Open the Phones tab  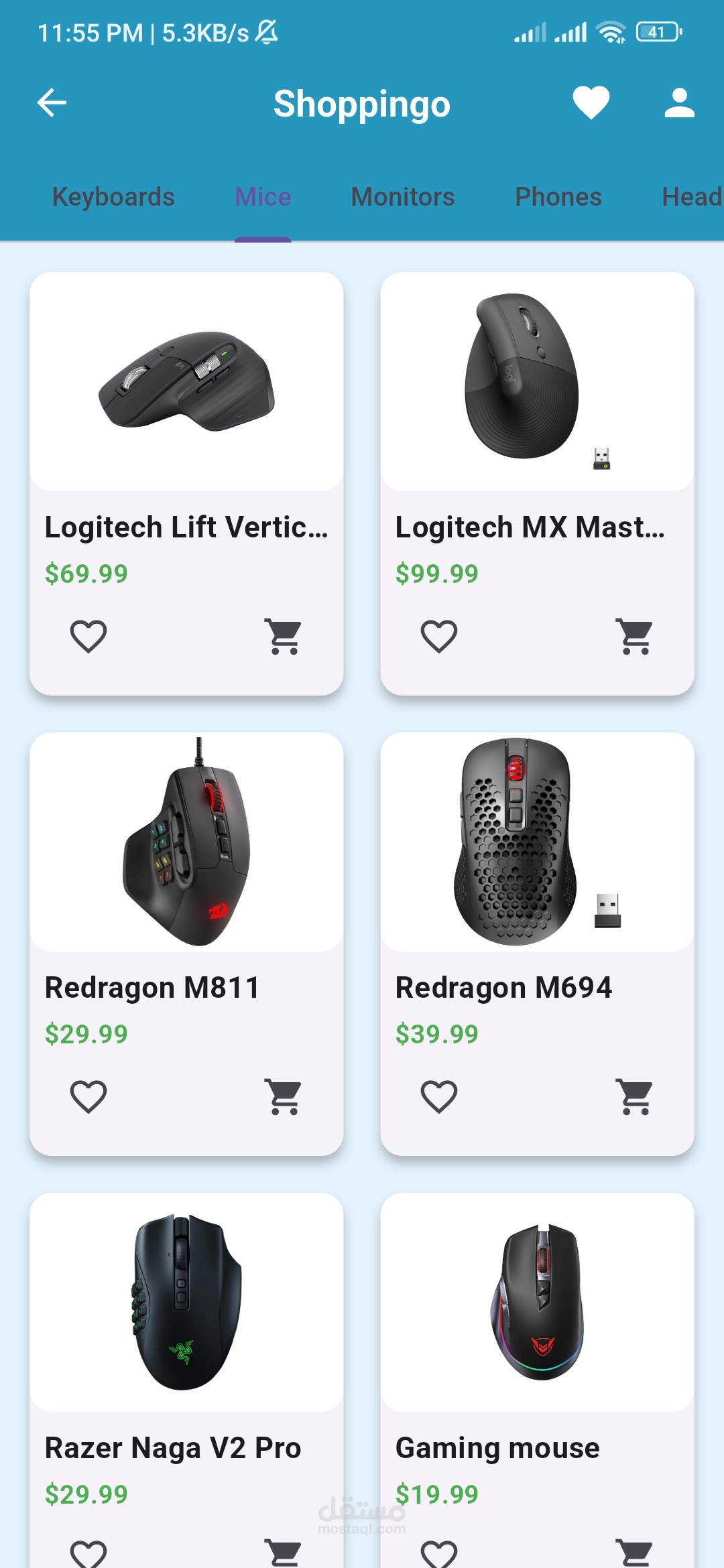coord(558,197)
